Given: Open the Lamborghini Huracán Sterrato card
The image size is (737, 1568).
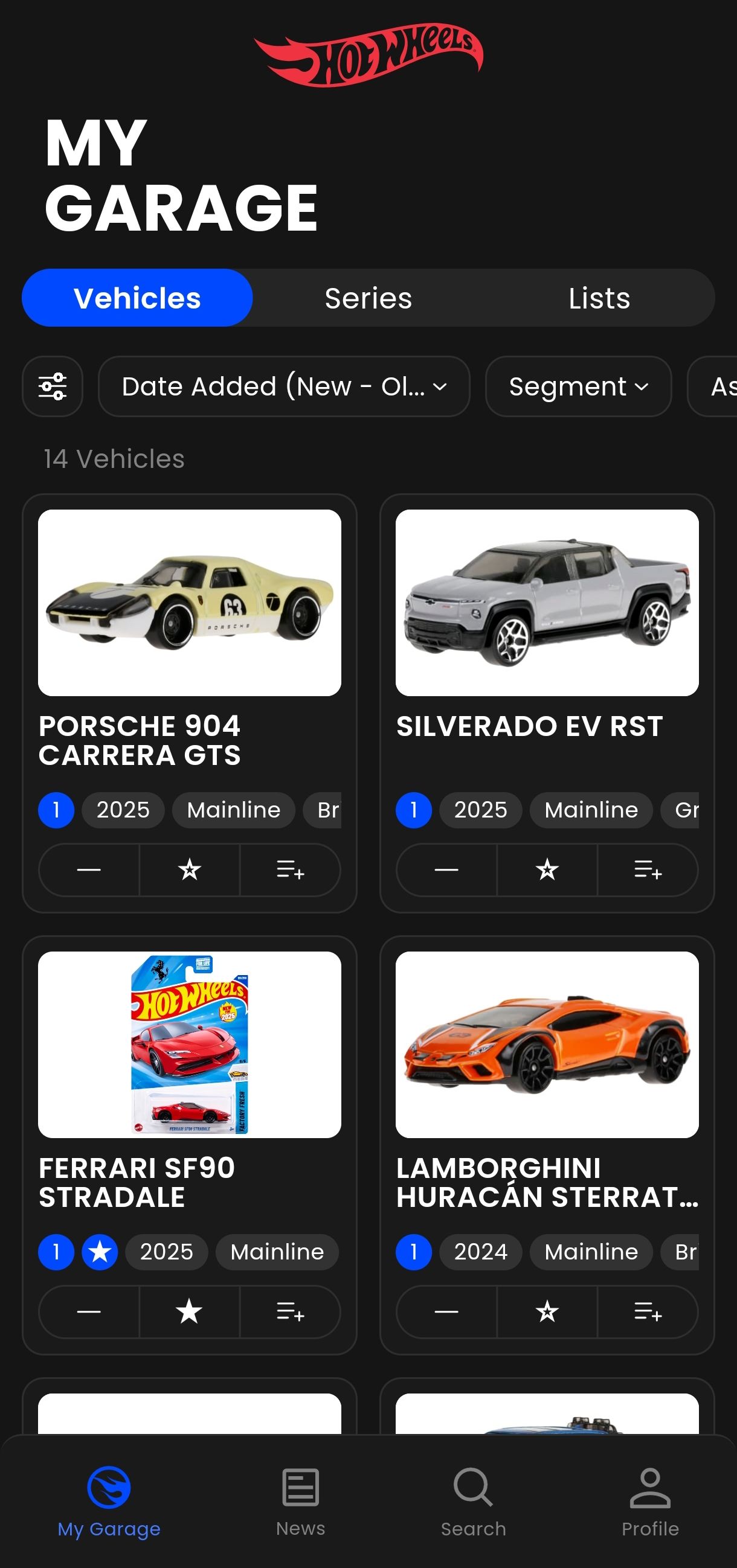Looking at the screenshot, I should 546,1045.
